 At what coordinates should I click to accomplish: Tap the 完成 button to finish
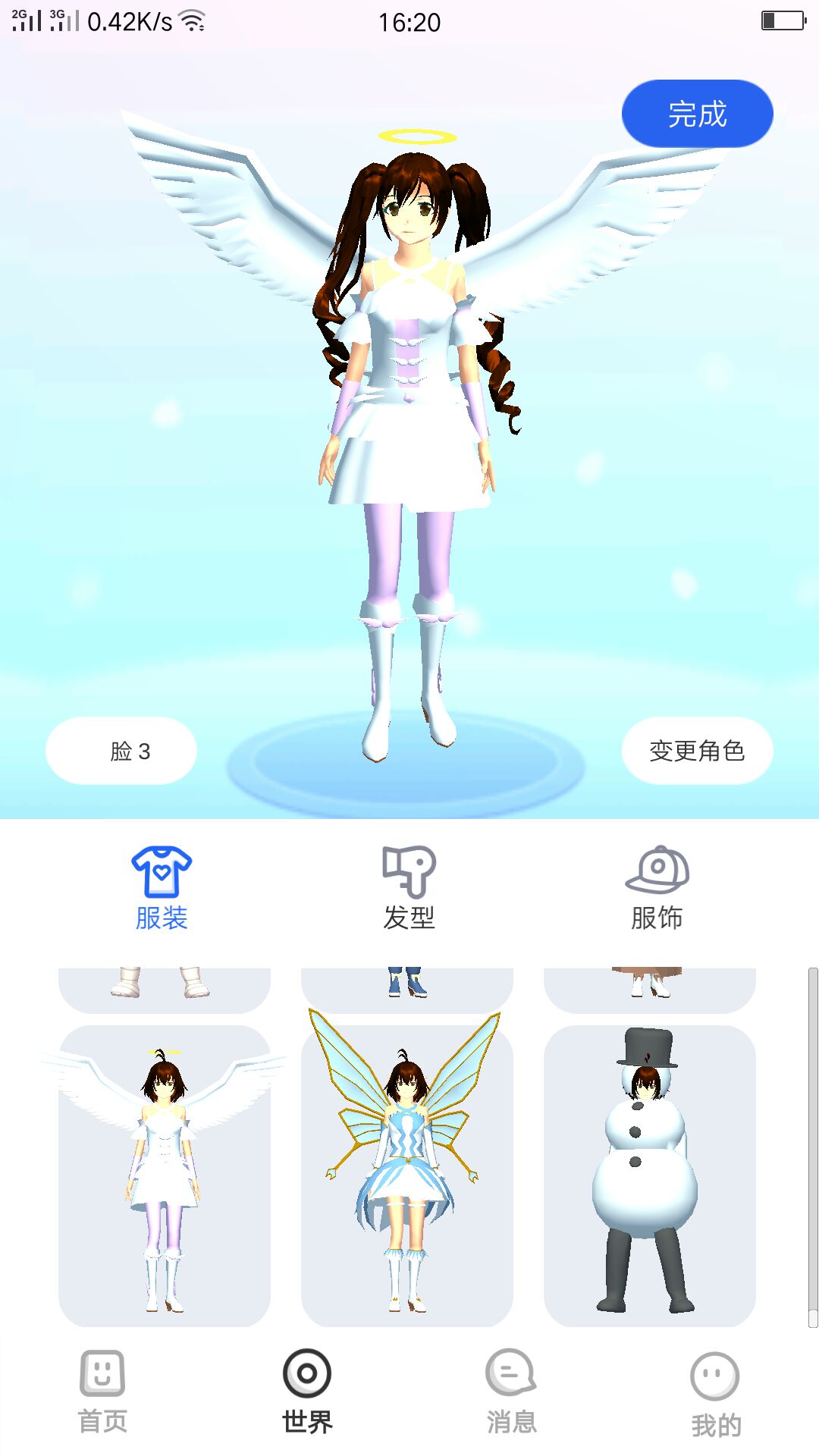click(697, 114)
